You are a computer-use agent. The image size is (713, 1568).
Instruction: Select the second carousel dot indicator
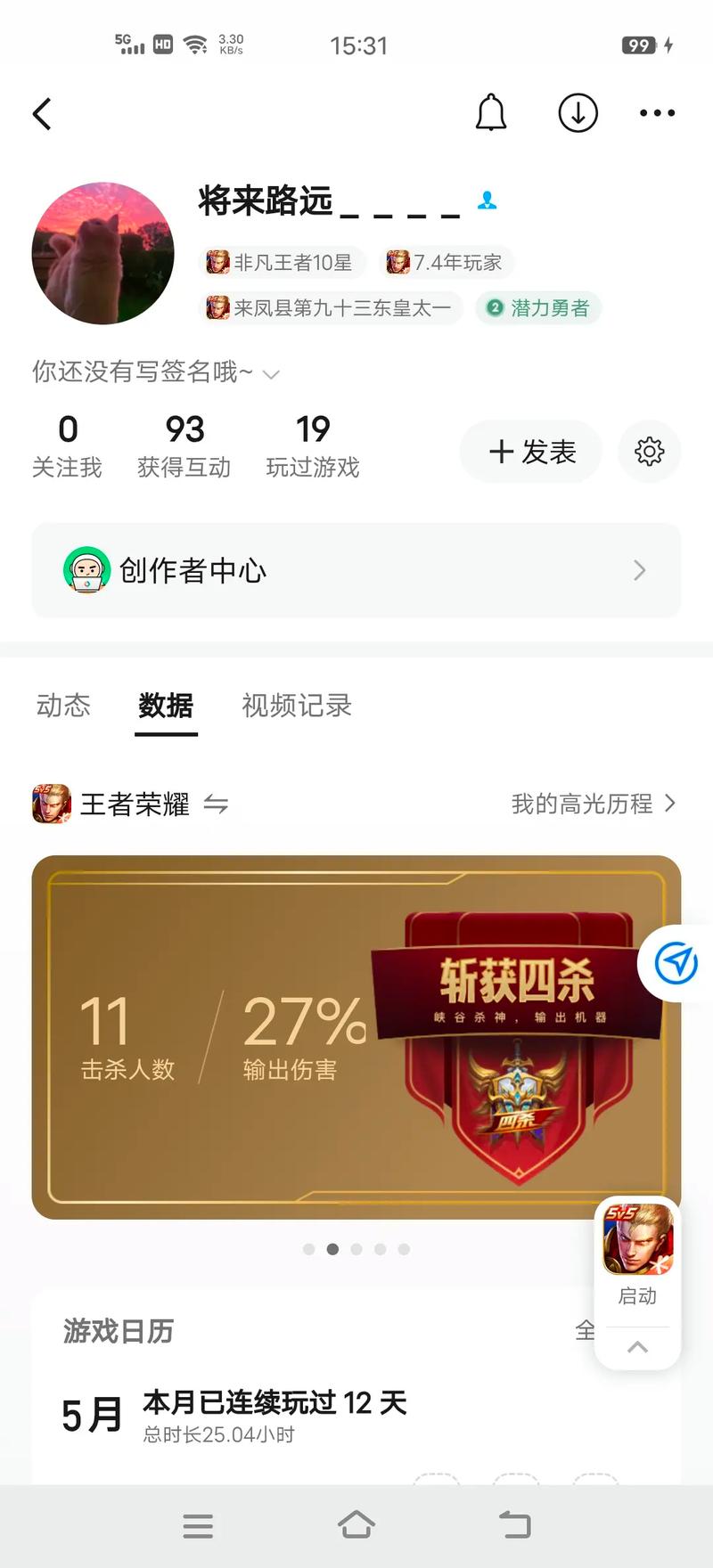[332, 1249]
